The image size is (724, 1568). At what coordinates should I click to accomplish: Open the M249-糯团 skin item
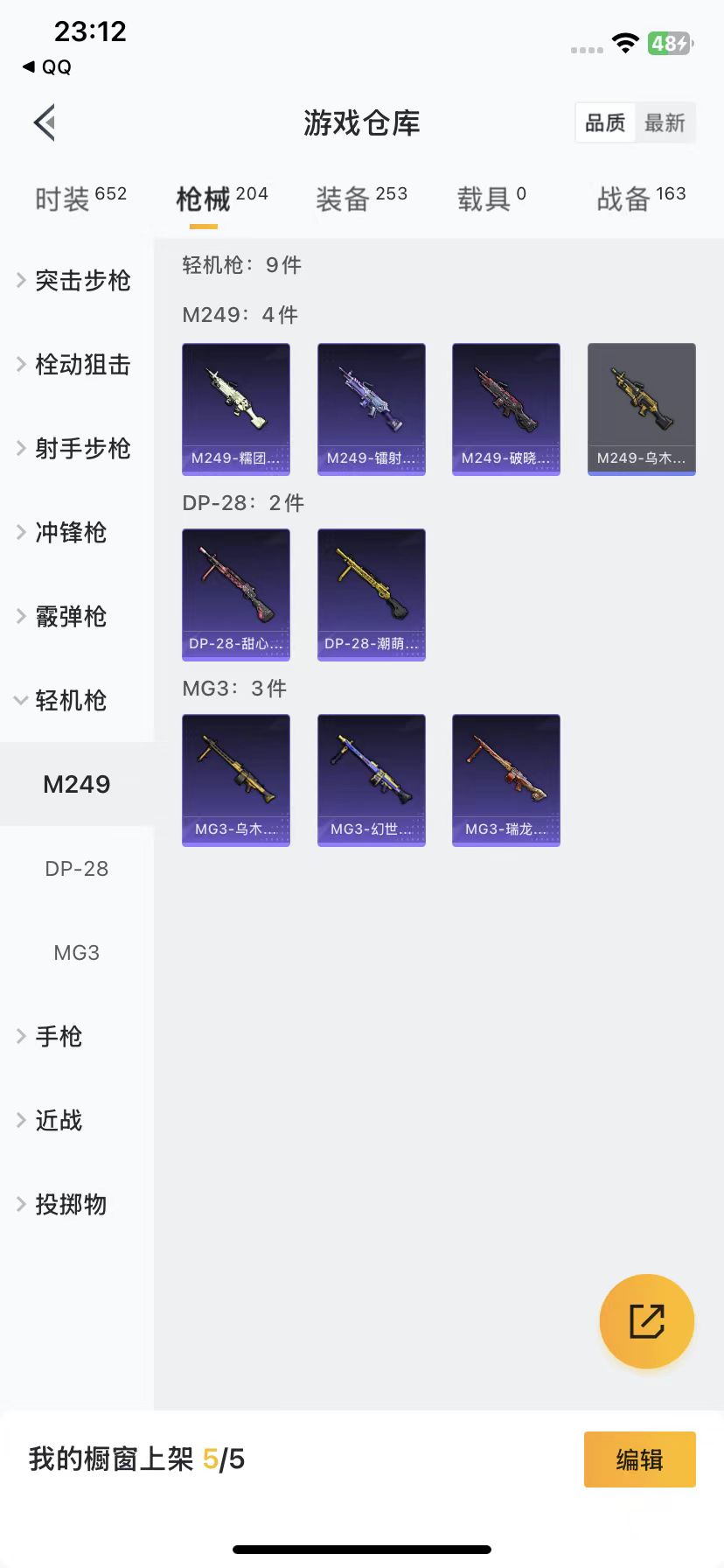(x=236, y=409)
